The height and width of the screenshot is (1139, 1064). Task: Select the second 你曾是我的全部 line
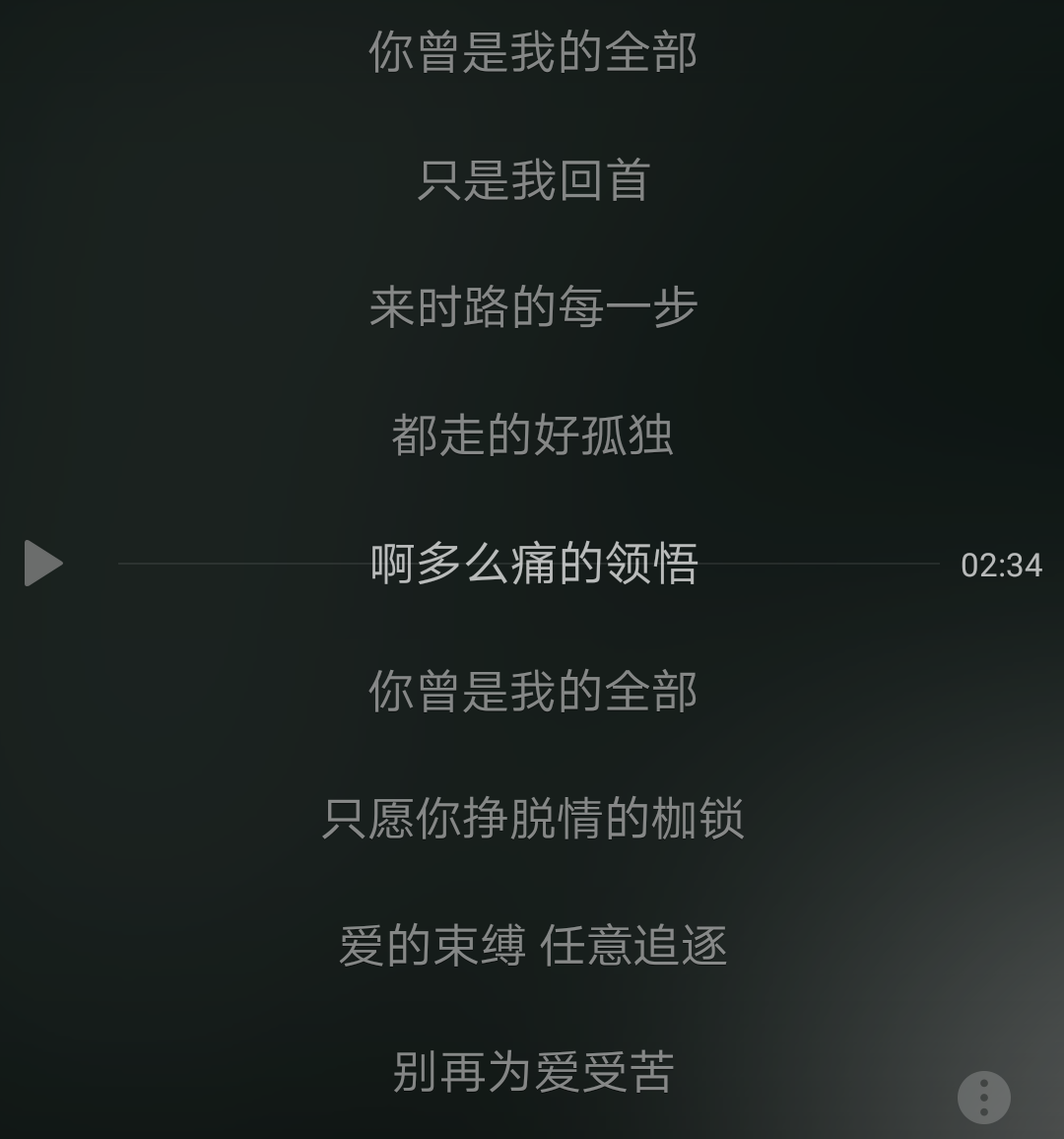532,694
